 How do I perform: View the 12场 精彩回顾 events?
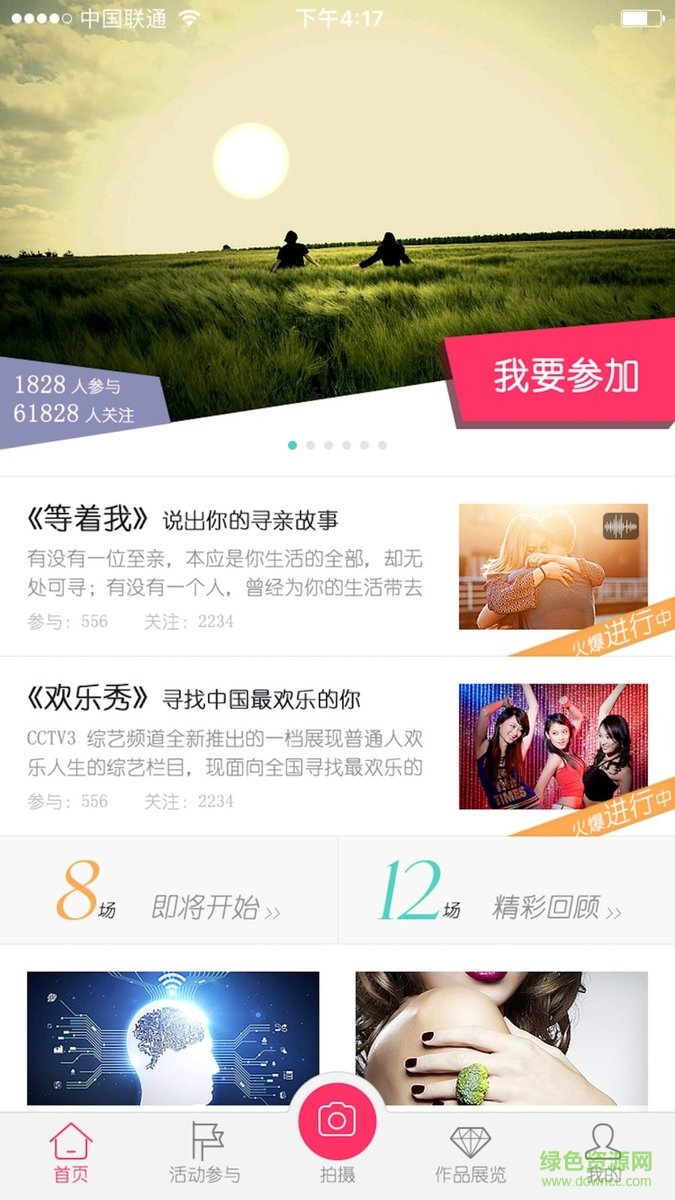coord(505,891)
